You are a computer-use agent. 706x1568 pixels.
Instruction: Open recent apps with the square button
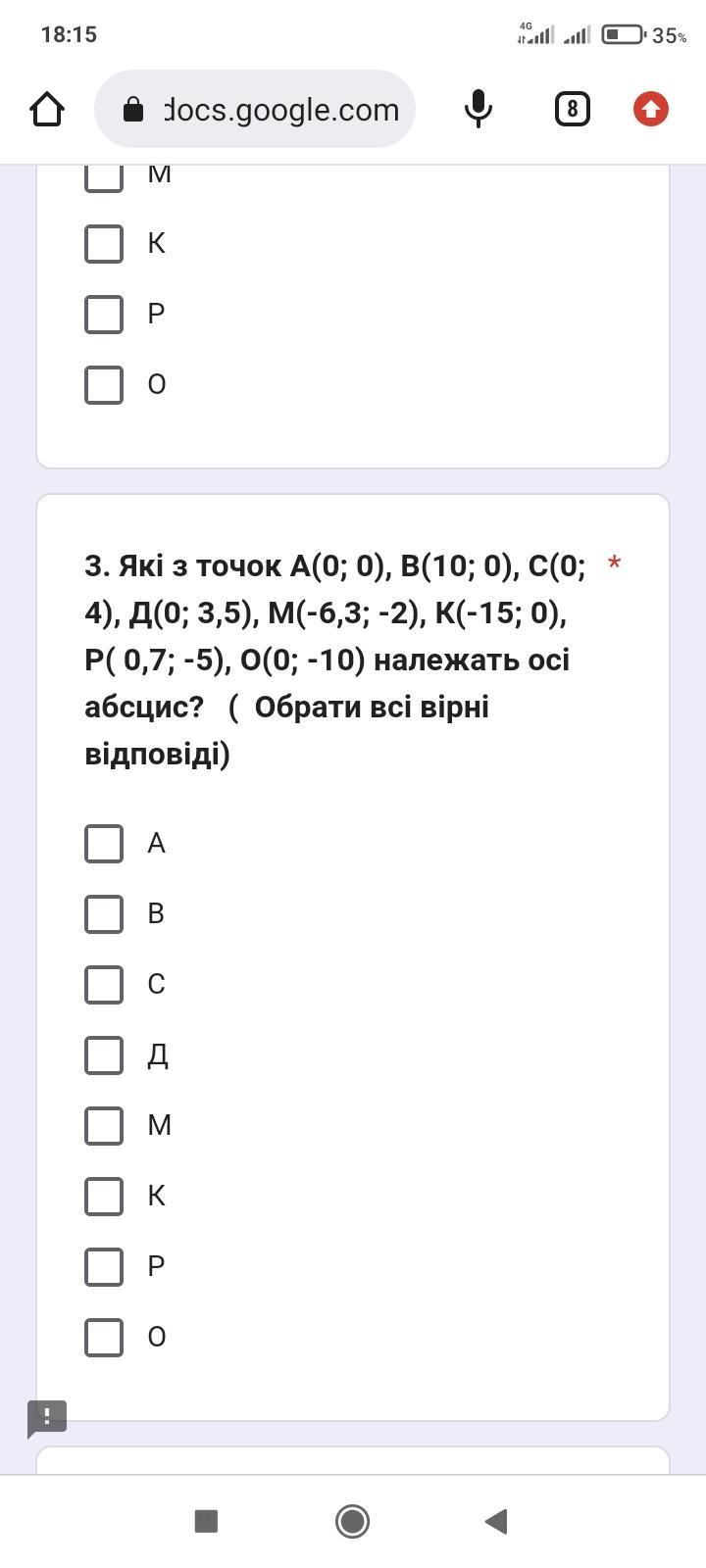pyautogui.click(x=206, y=1521)
